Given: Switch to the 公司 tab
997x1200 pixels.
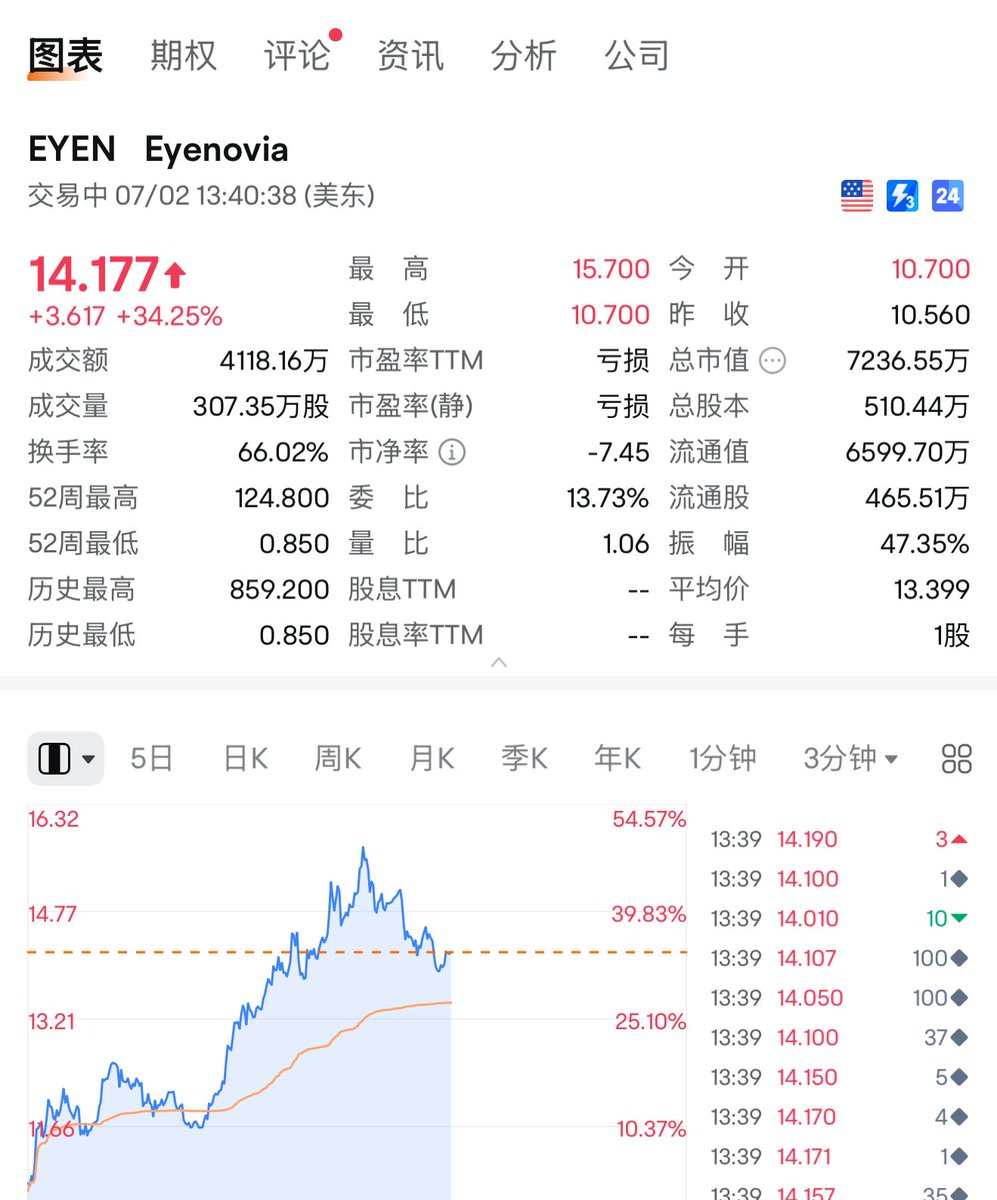Looking at the screenshot, I should (637, 55).
